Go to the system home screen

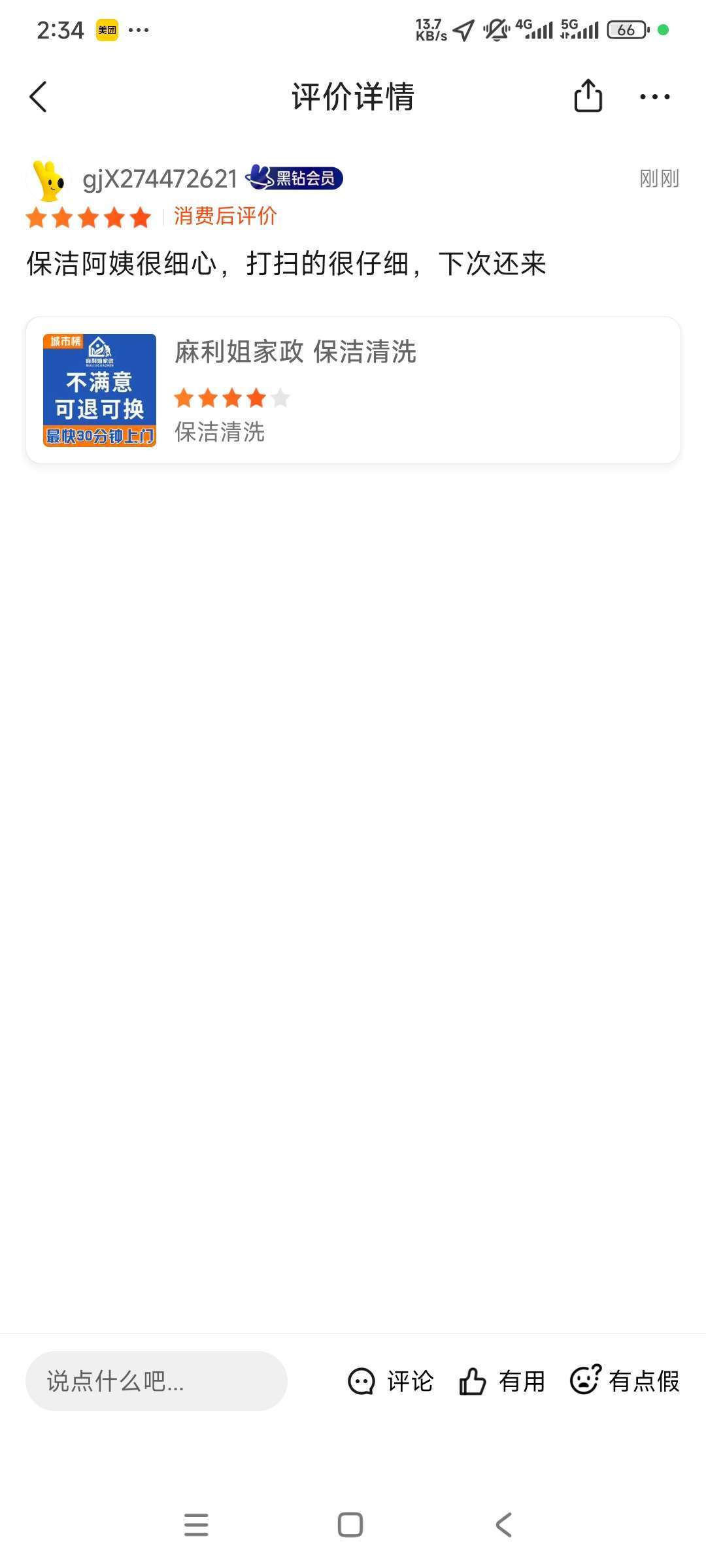(x=350, y=1525)
